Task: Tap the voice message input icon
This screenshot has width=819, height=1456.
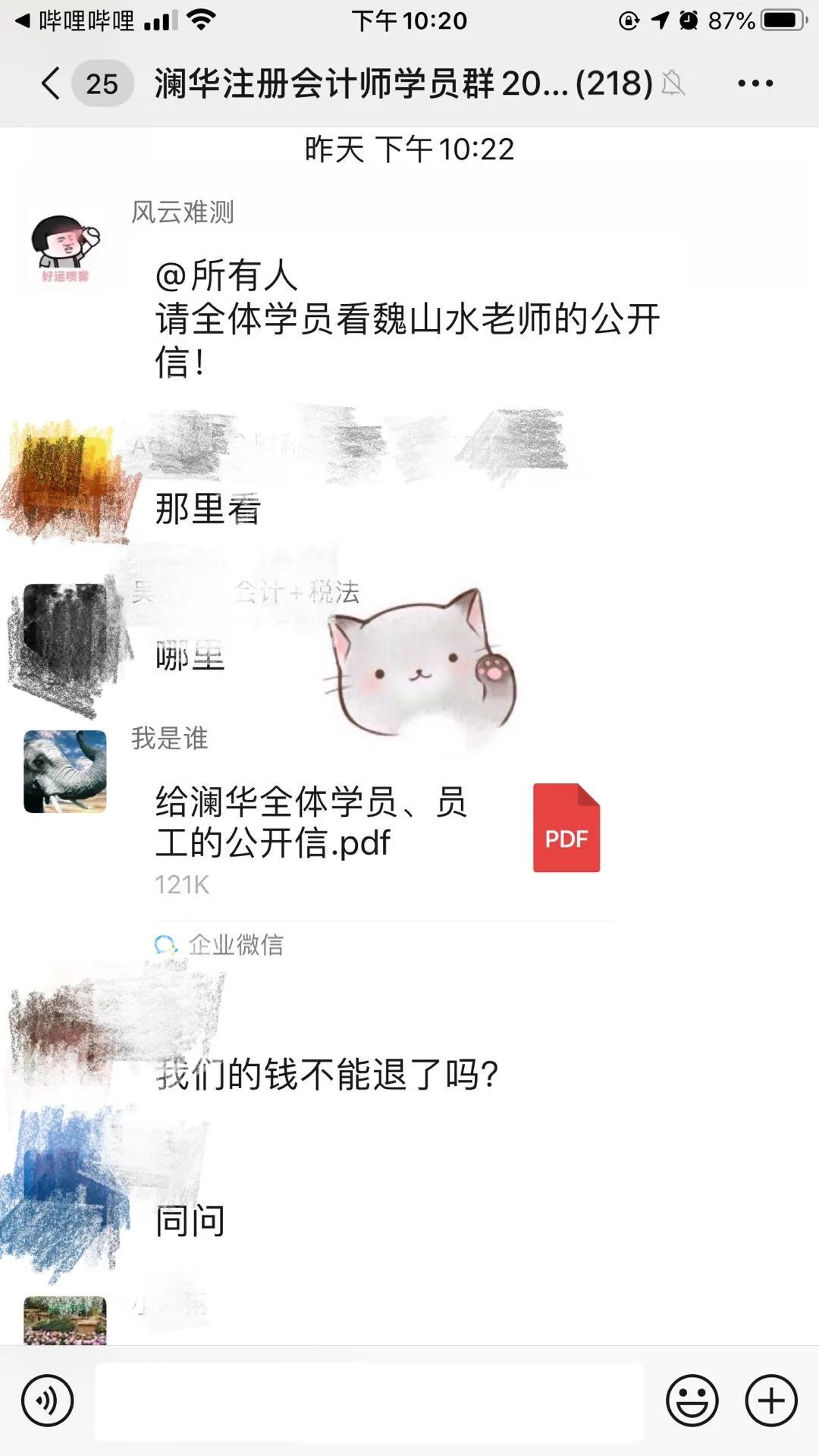Action: [x=48, y=1401]
